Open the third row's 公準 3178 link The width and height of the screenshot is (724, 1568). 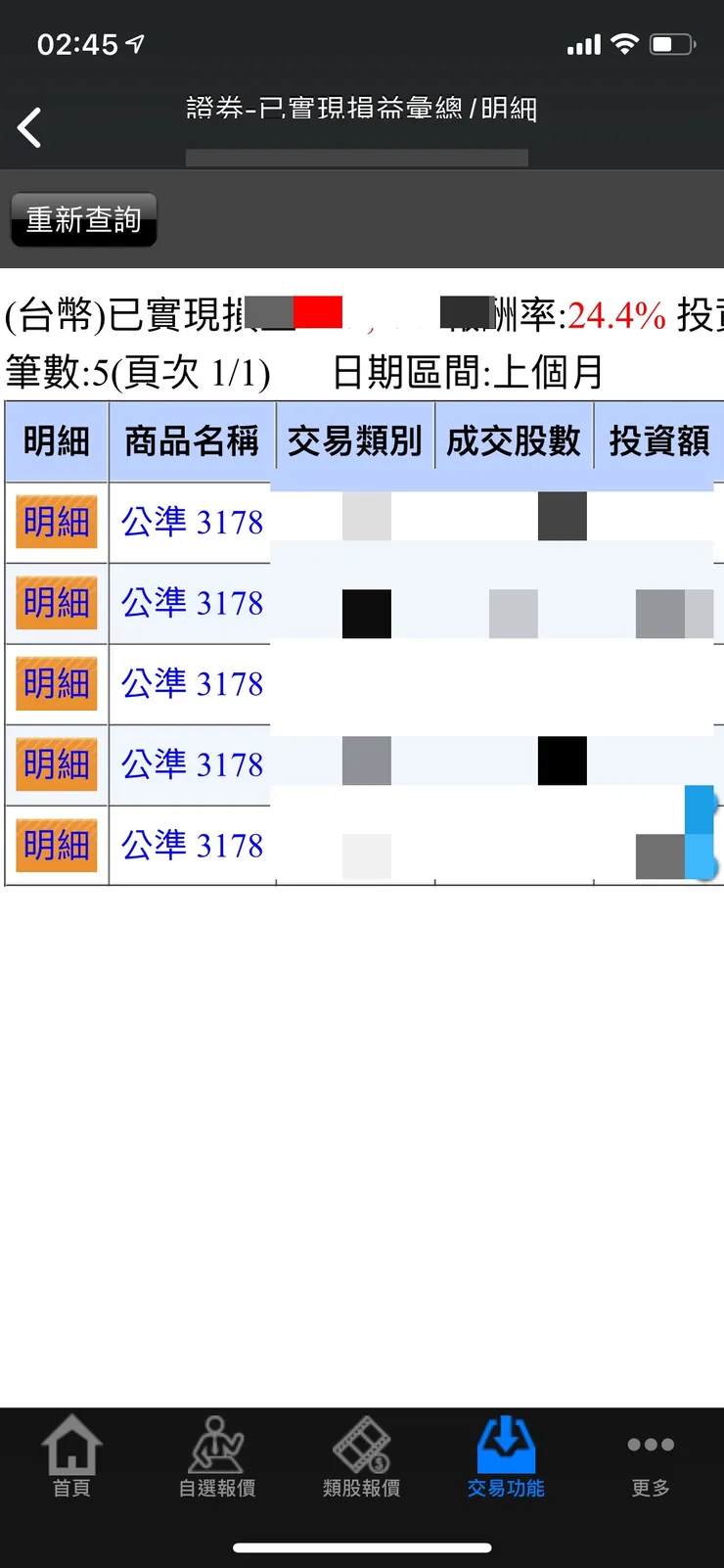tap(192, 683)
